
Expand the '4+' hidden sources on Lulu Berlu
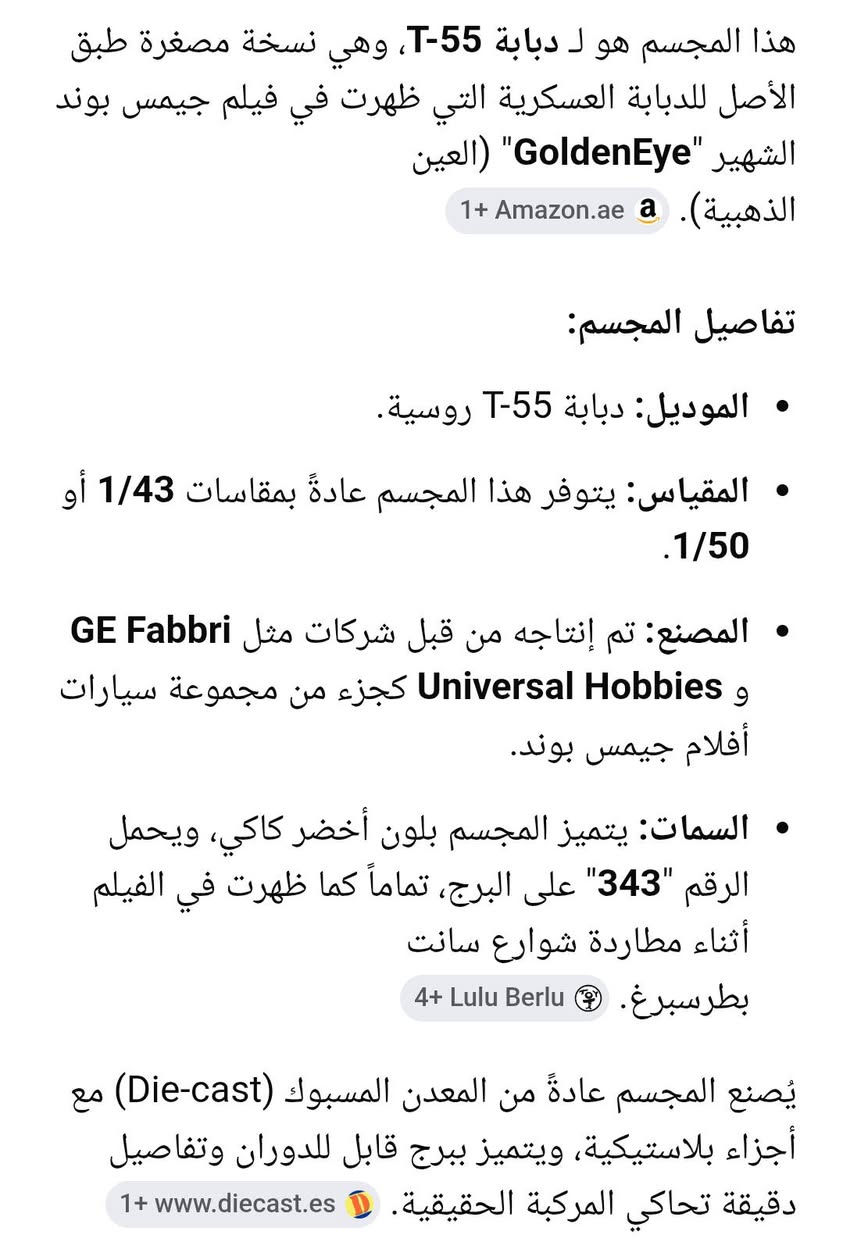click(x=430, y=998)
